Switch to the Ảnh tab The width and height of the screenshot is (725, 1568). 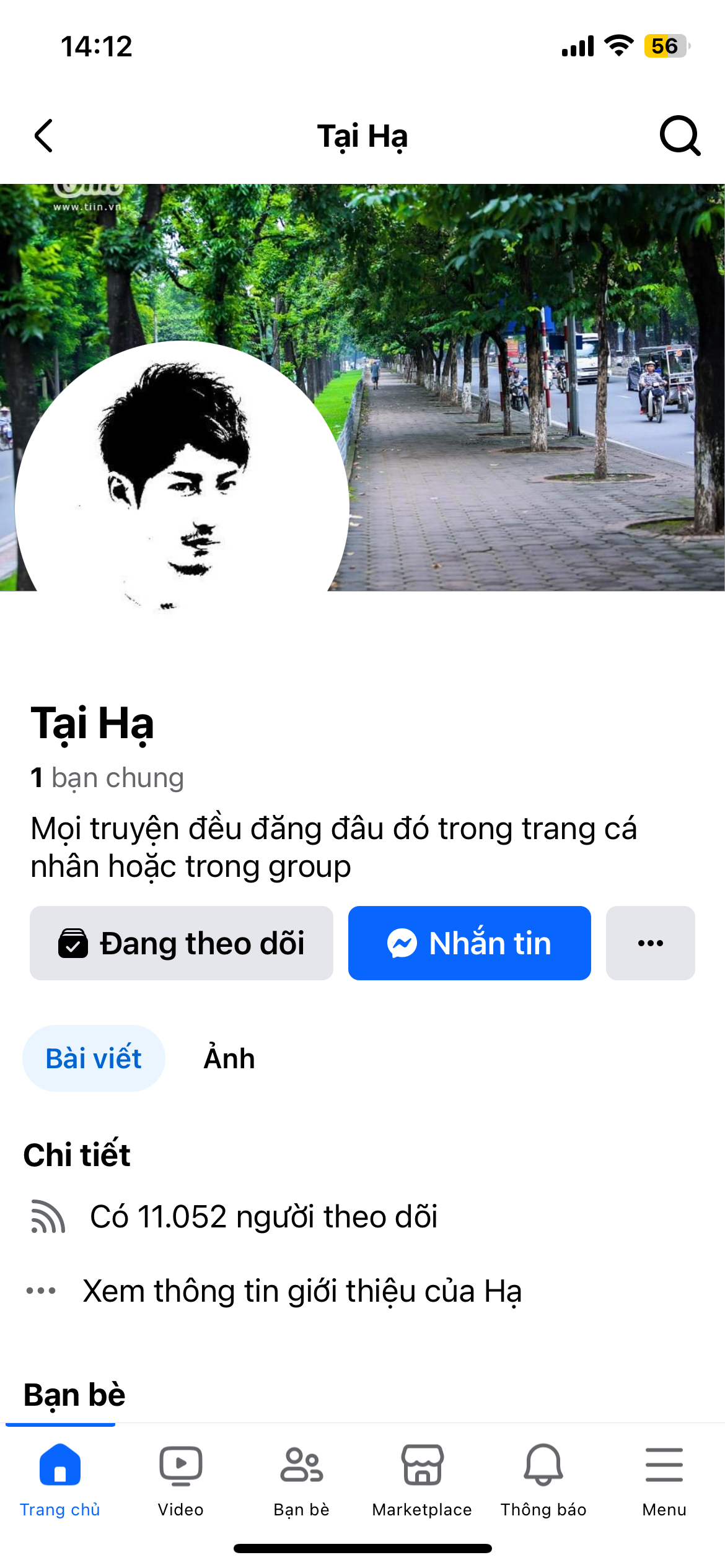click(x=229, y=1058)
